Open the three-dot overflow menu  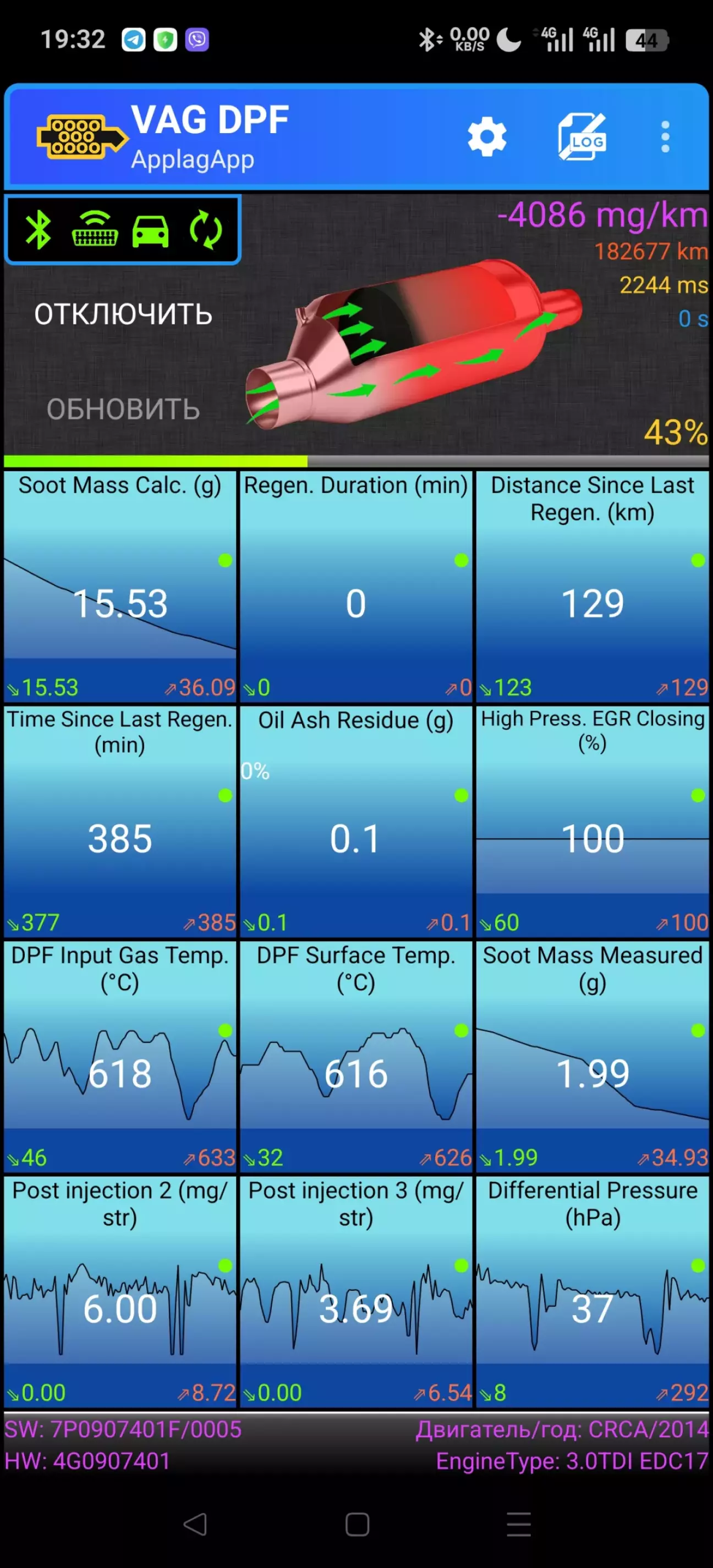click(665, 137)
